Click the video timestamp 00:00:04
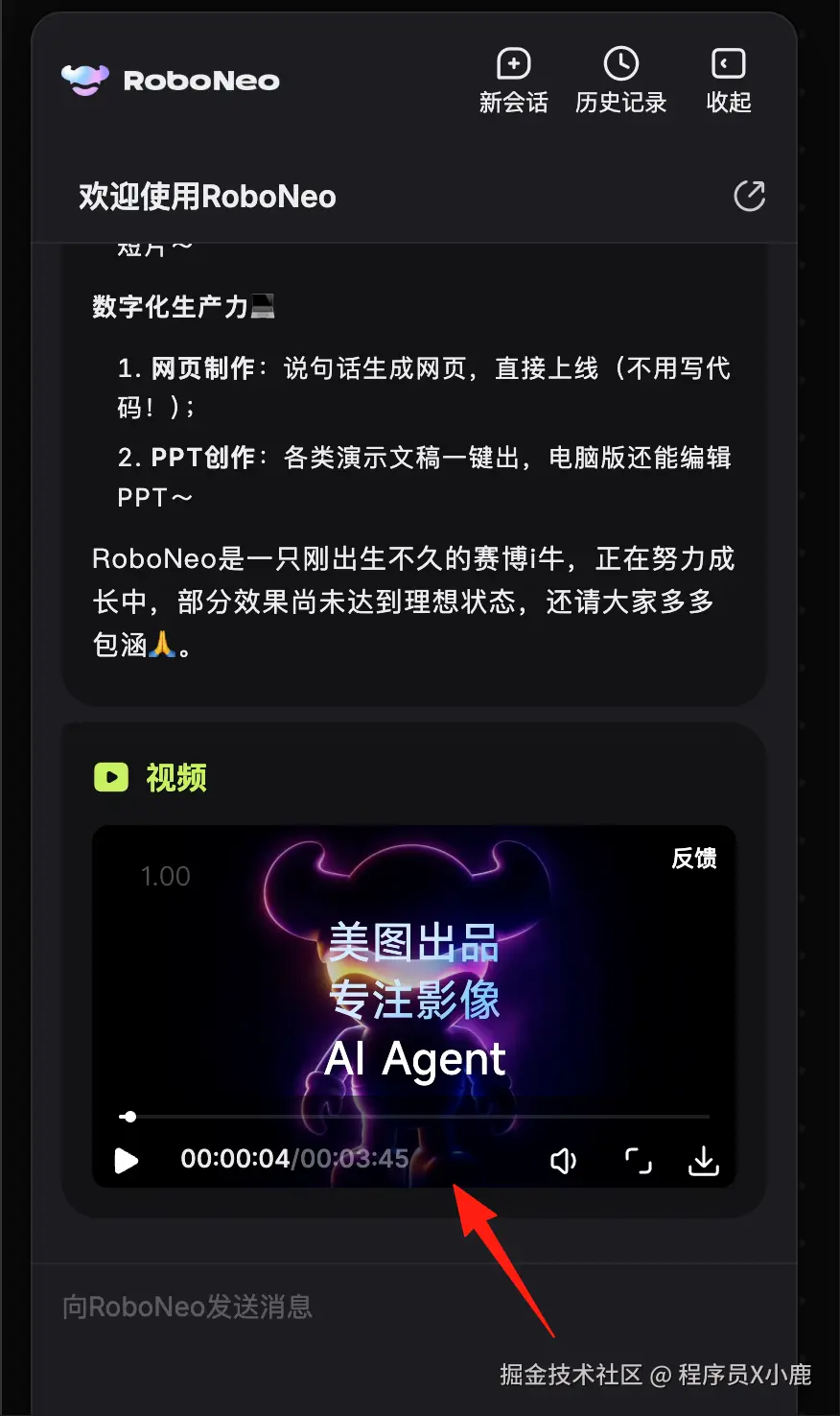The width and height of the screenshot is (840, 1416). pos(235,1159)
